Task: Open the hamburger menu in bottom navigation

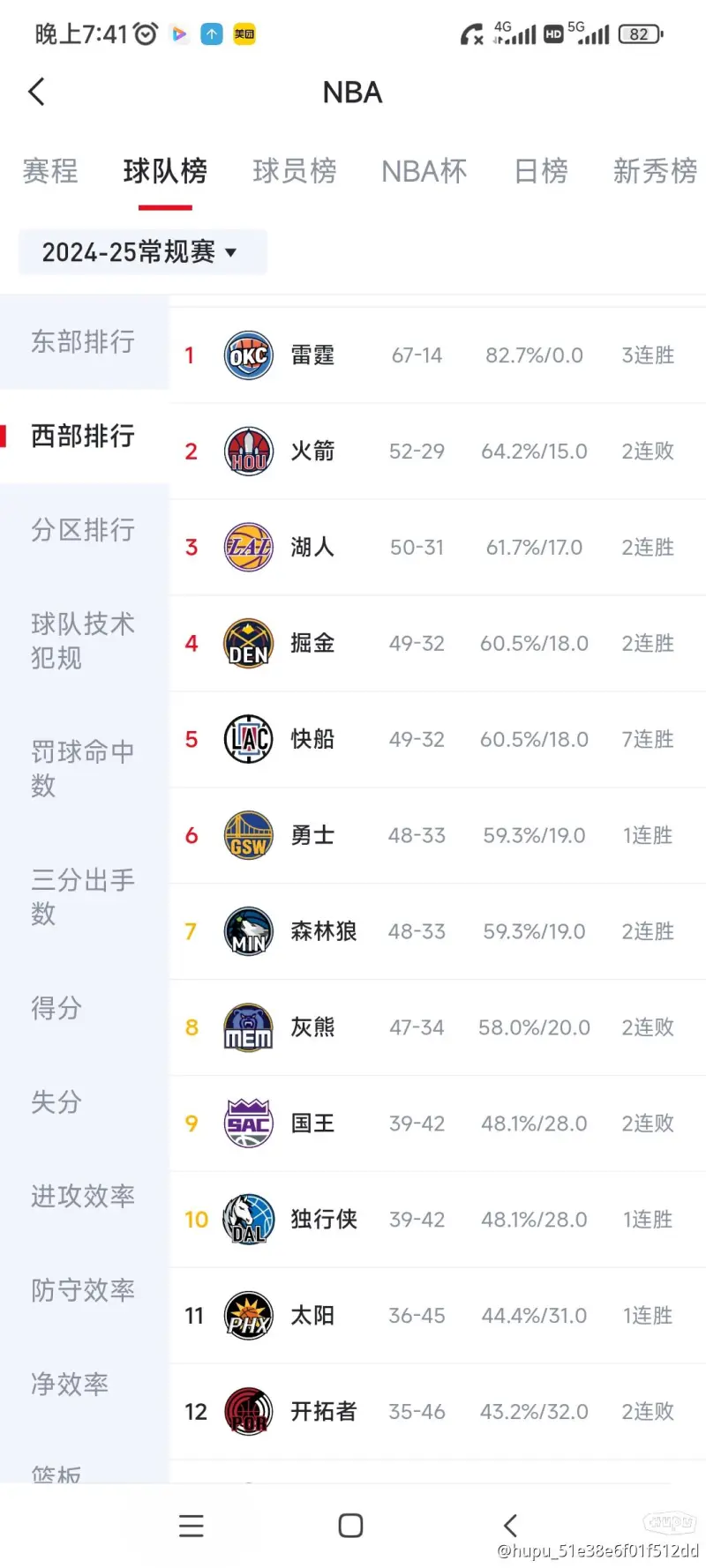Action: [191, 1525]
